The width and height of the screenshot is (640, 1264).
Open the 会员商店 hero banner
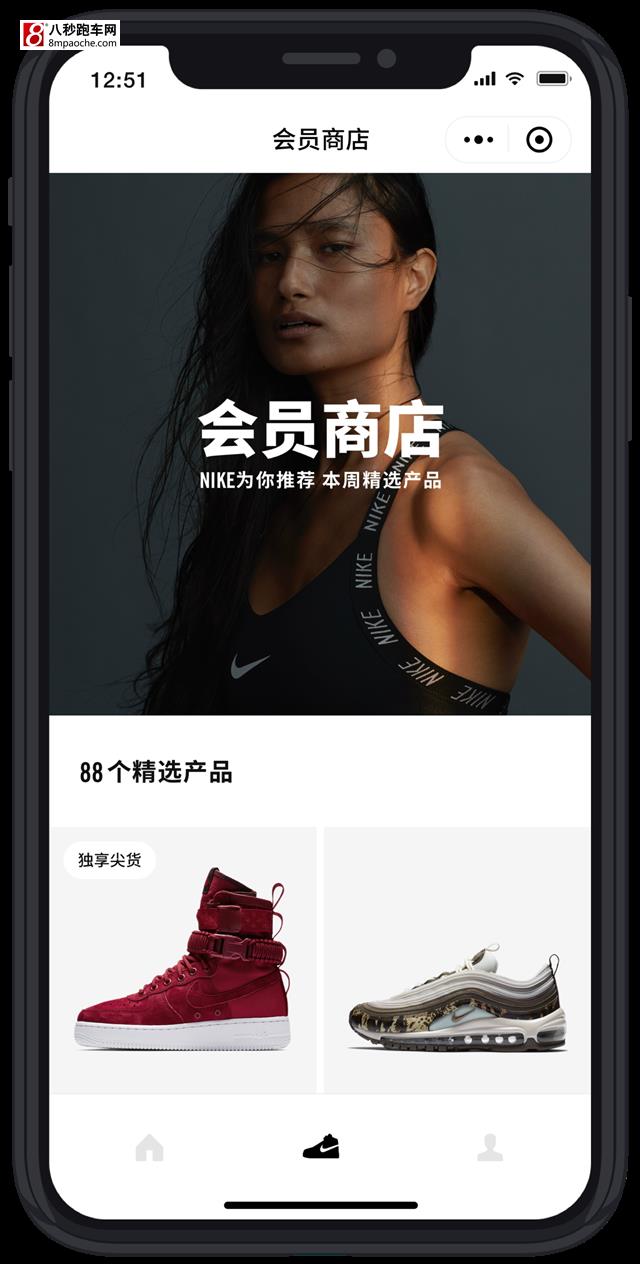[320, 444]
